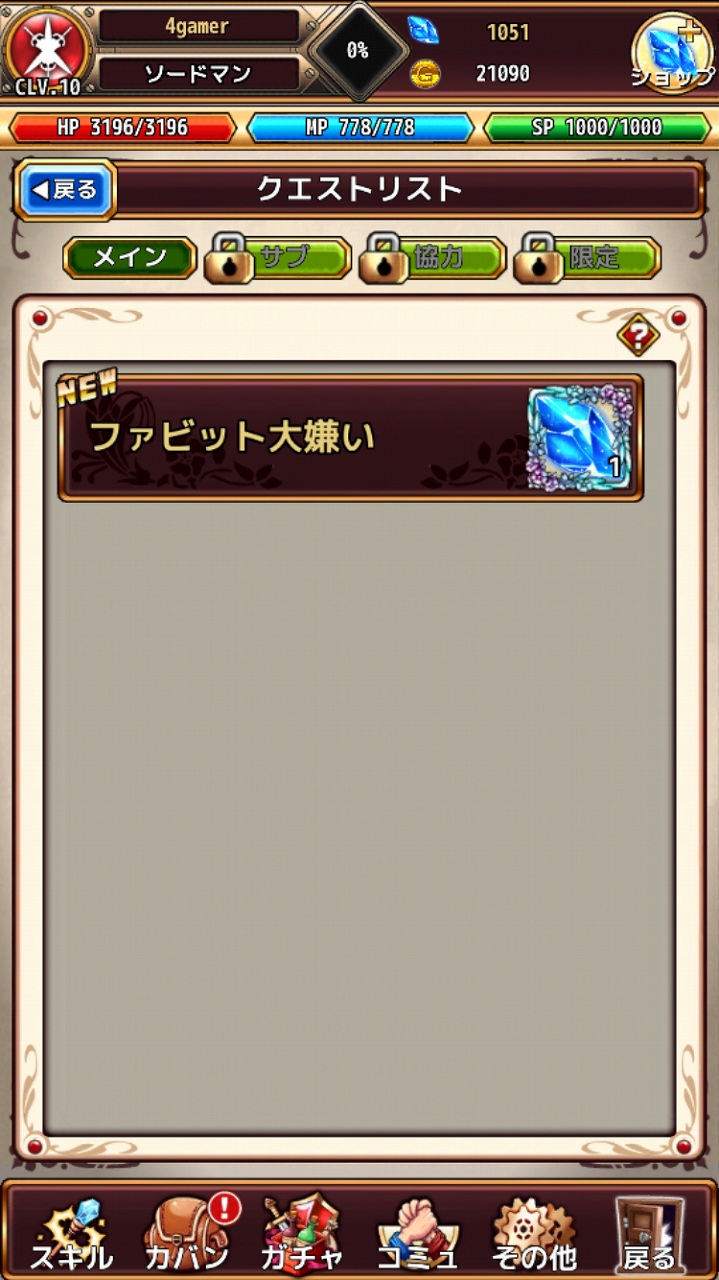Select the locked サブ tab
The width and height of the screenshot is (719, 1280).
[278, 258]
